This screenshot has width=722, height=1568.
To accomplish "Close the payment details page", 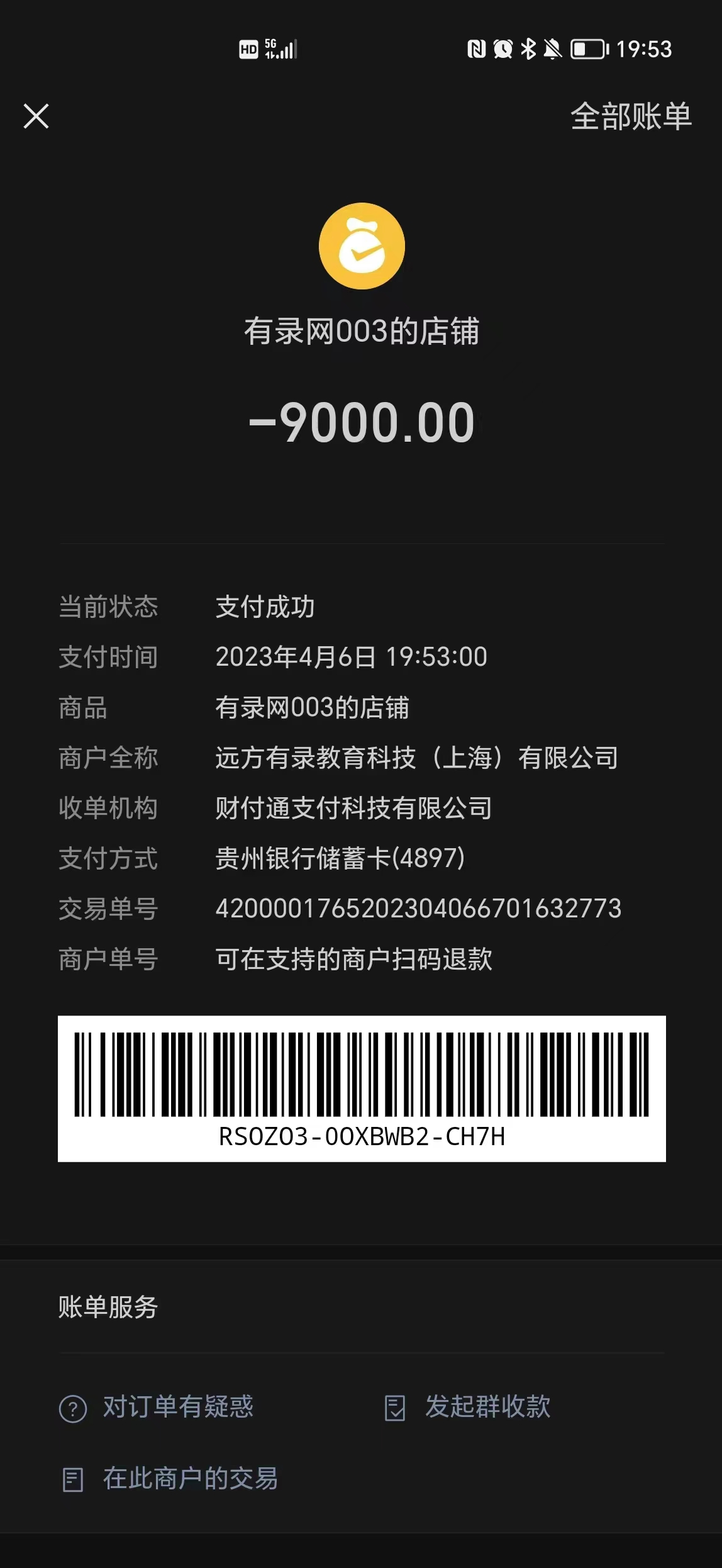I will [36, 116].
